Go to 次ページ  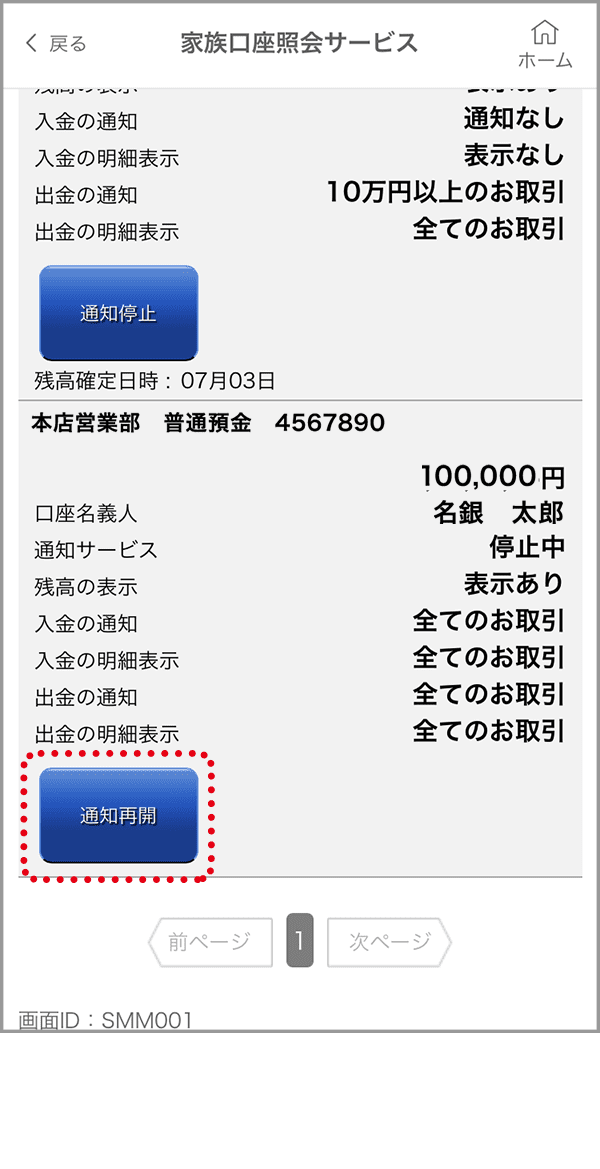click(390, 942)
